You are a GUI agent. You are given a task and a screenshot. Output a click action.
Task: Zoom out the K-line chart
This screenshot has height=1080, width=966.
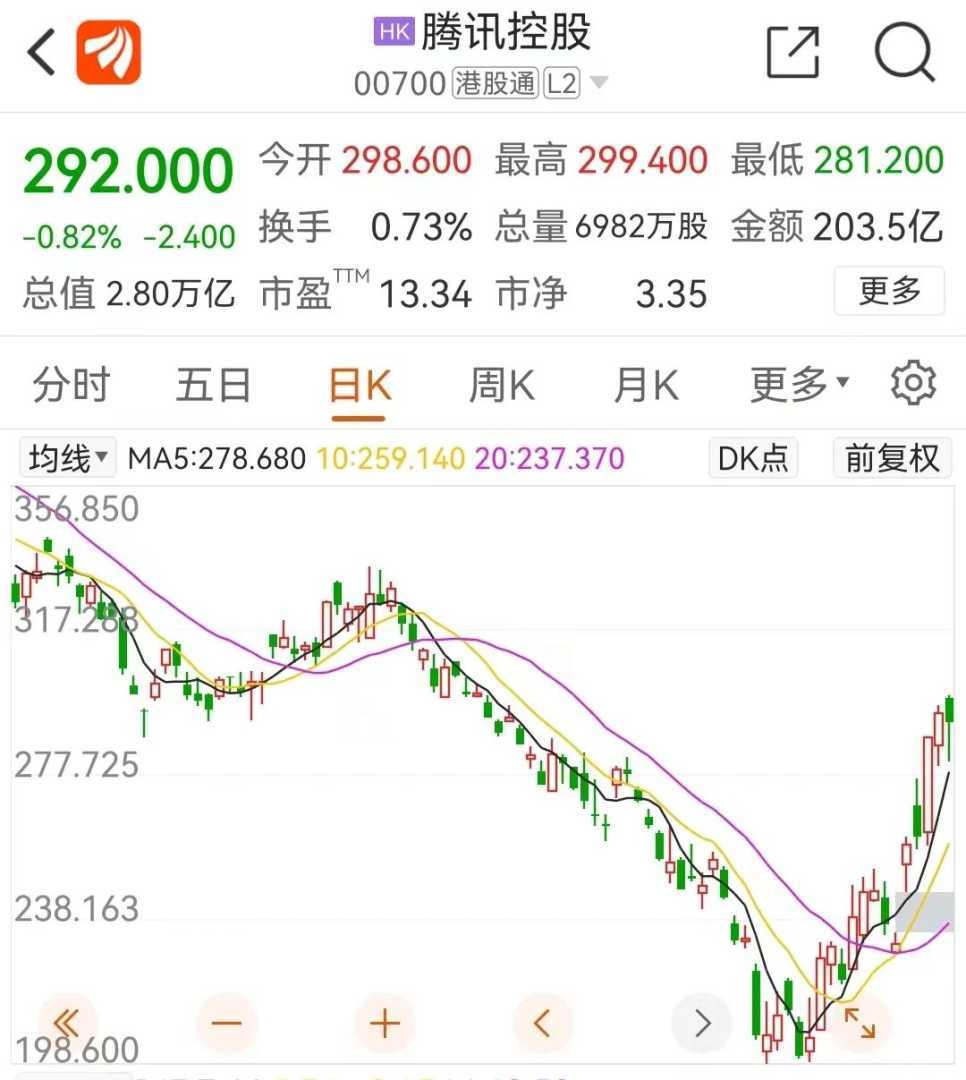tap(227, 1023)
